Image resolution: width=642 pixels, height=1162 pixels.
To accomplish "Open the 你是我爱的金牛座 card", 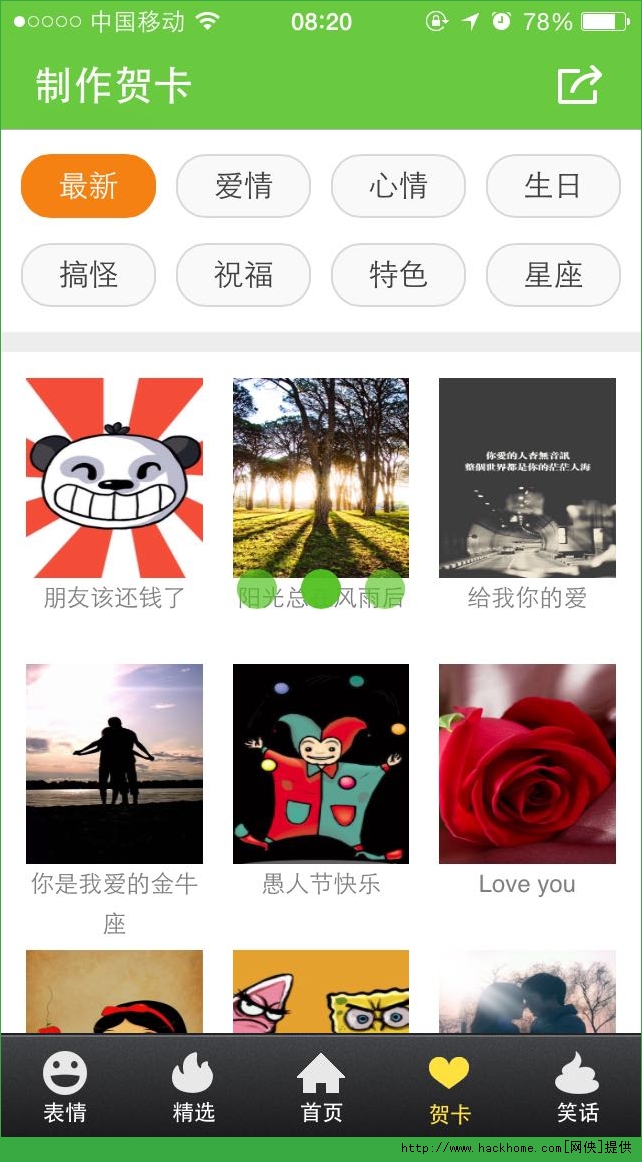I will point(114,764).
